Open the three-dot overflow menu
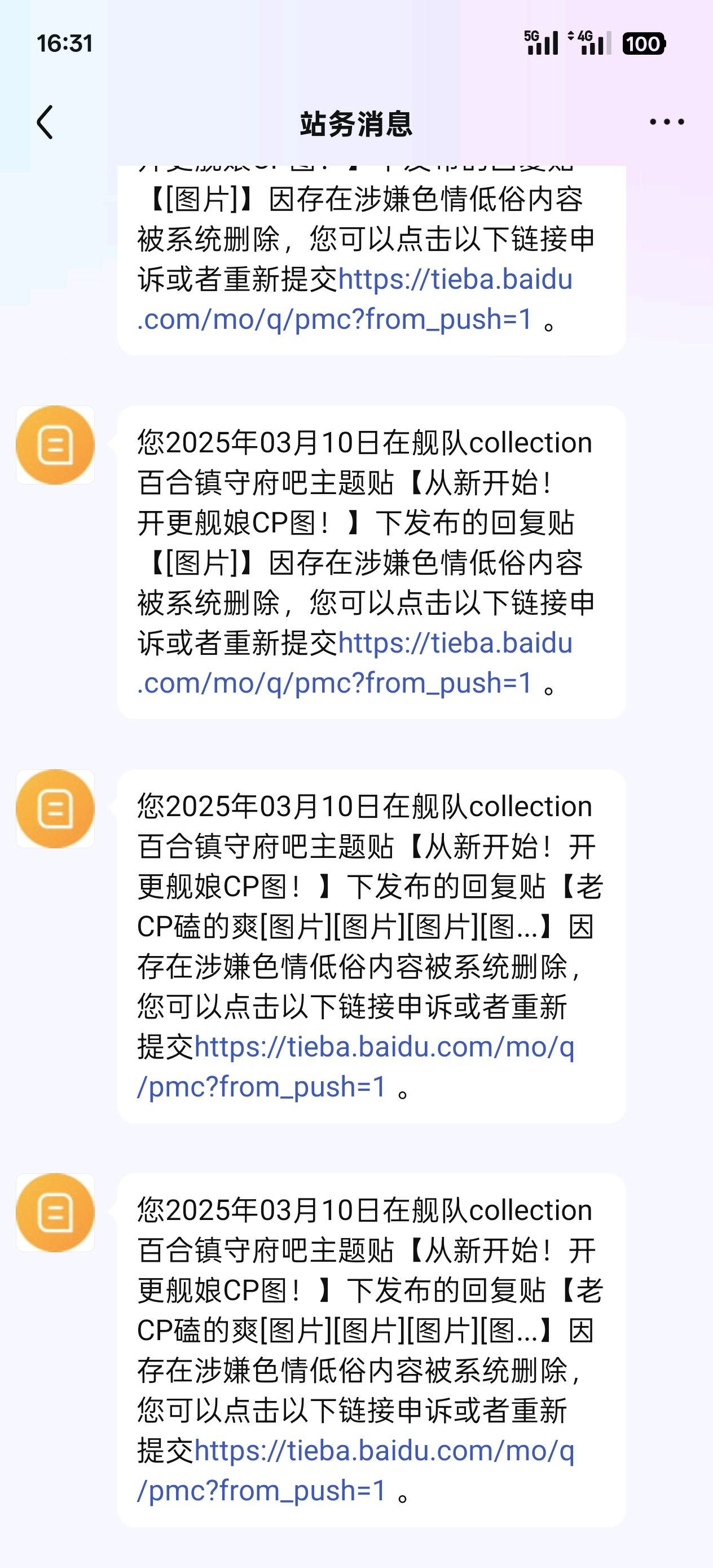The width and height of the screenshot is (713, 1568). point(667,122)
